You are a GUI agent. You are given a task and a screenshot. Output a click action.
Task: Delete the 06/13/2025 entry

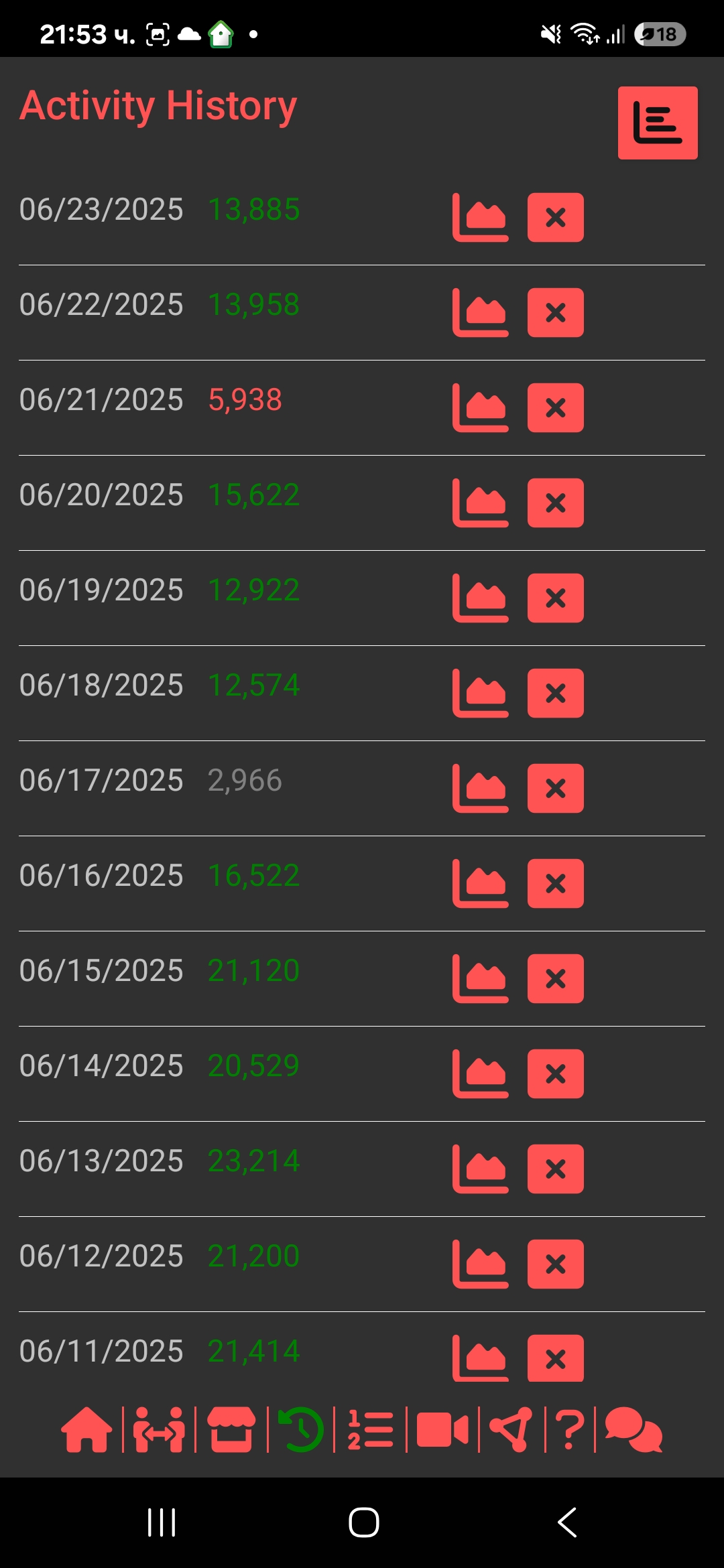click(x=555, y=1169)
